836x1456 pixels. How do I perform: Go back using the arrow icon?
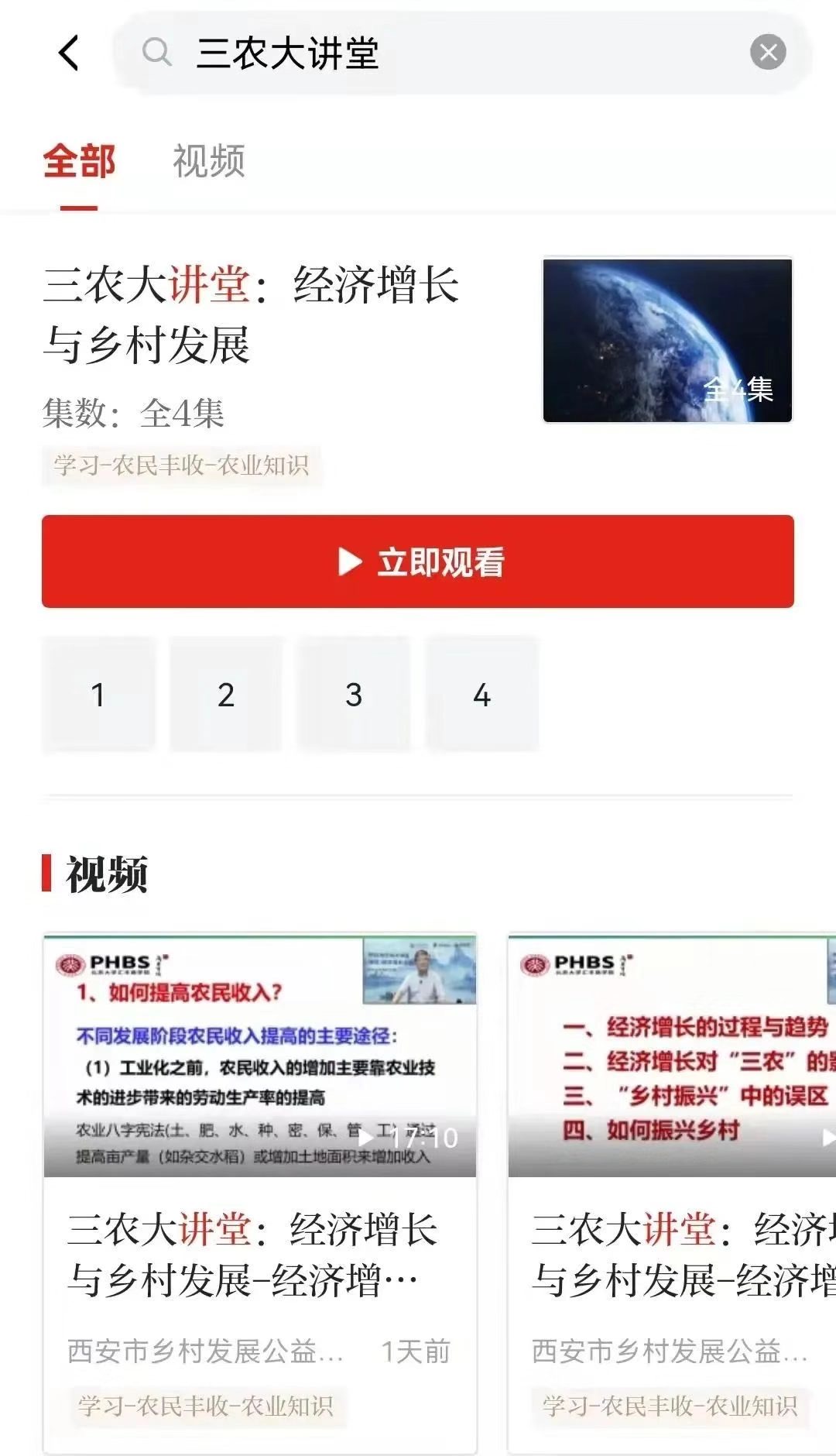[x=69, y=53]
